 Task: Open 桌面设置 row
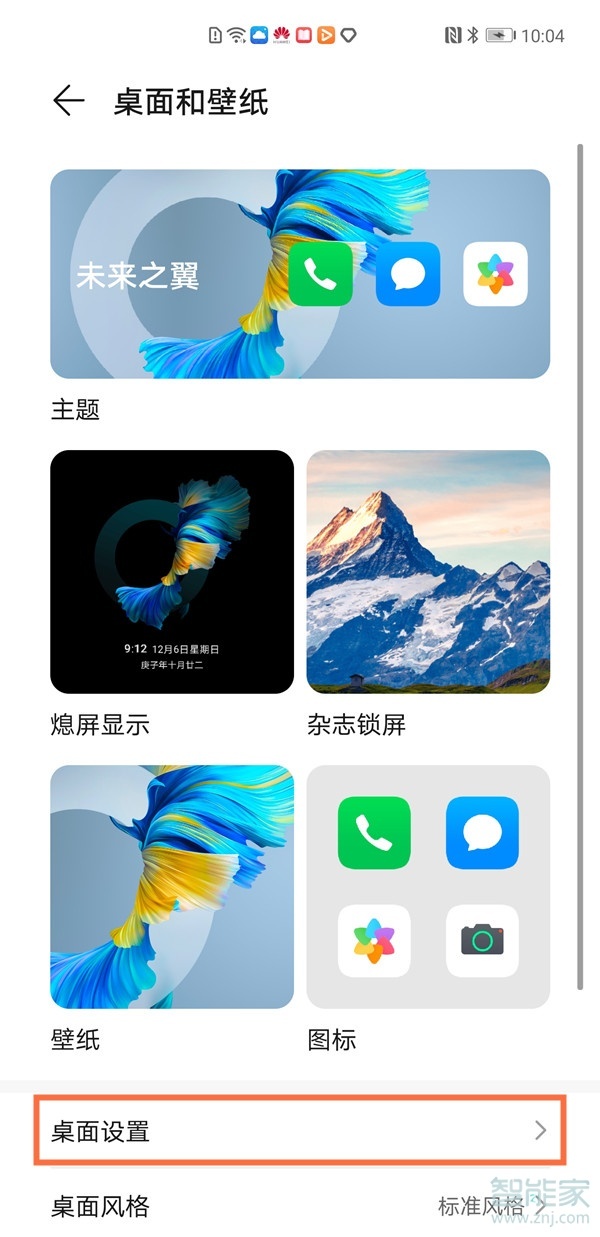[300, 1131]
